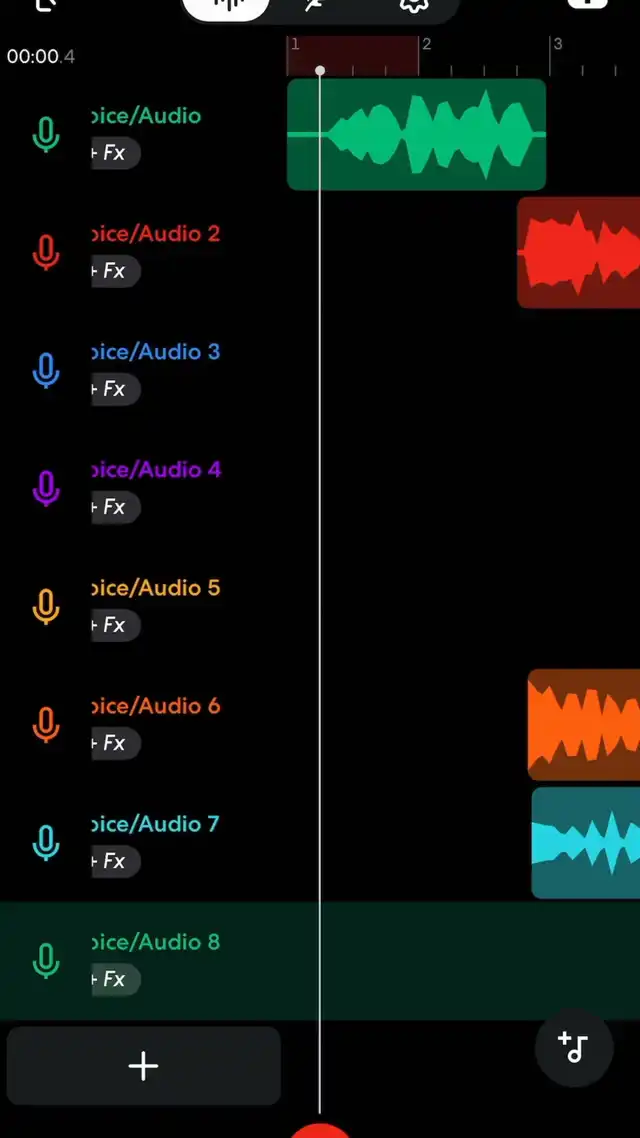Select the green audio clip on Voice/Audio
This screenshot has height=1138, width=640.
(x=416, y=134)
